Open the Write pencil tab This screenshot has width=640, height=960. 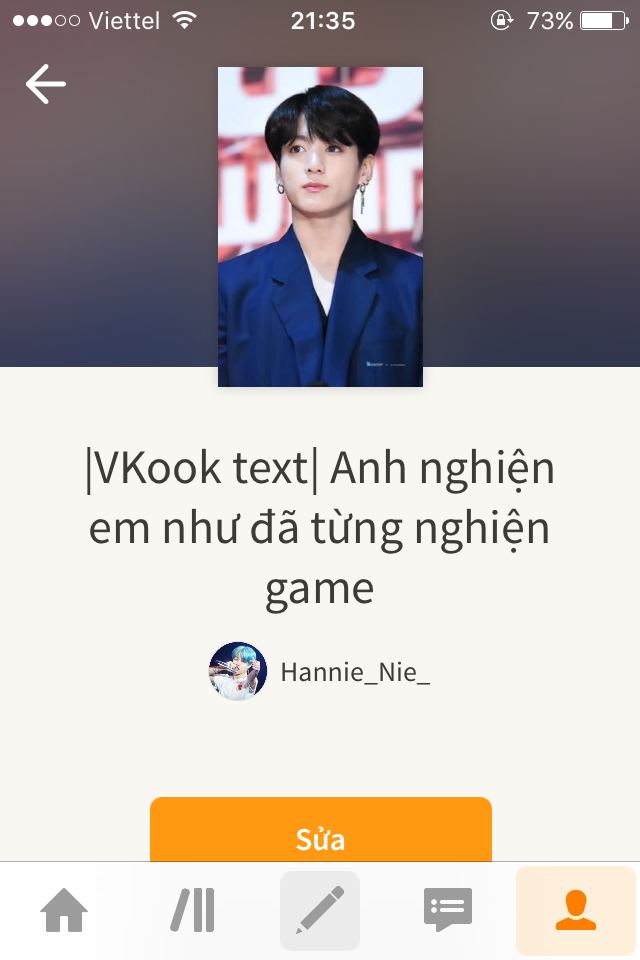[320, 911]
